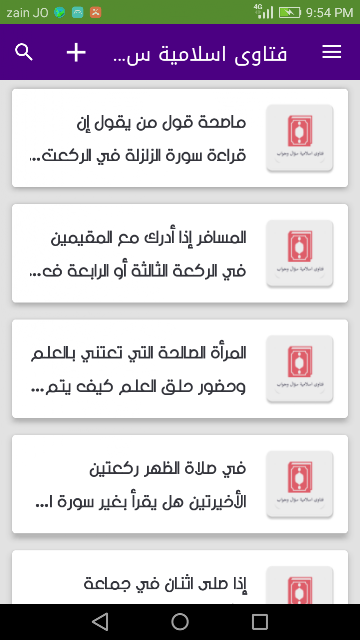
Task: Tap the plus icon to add
Action: point(76,53)
